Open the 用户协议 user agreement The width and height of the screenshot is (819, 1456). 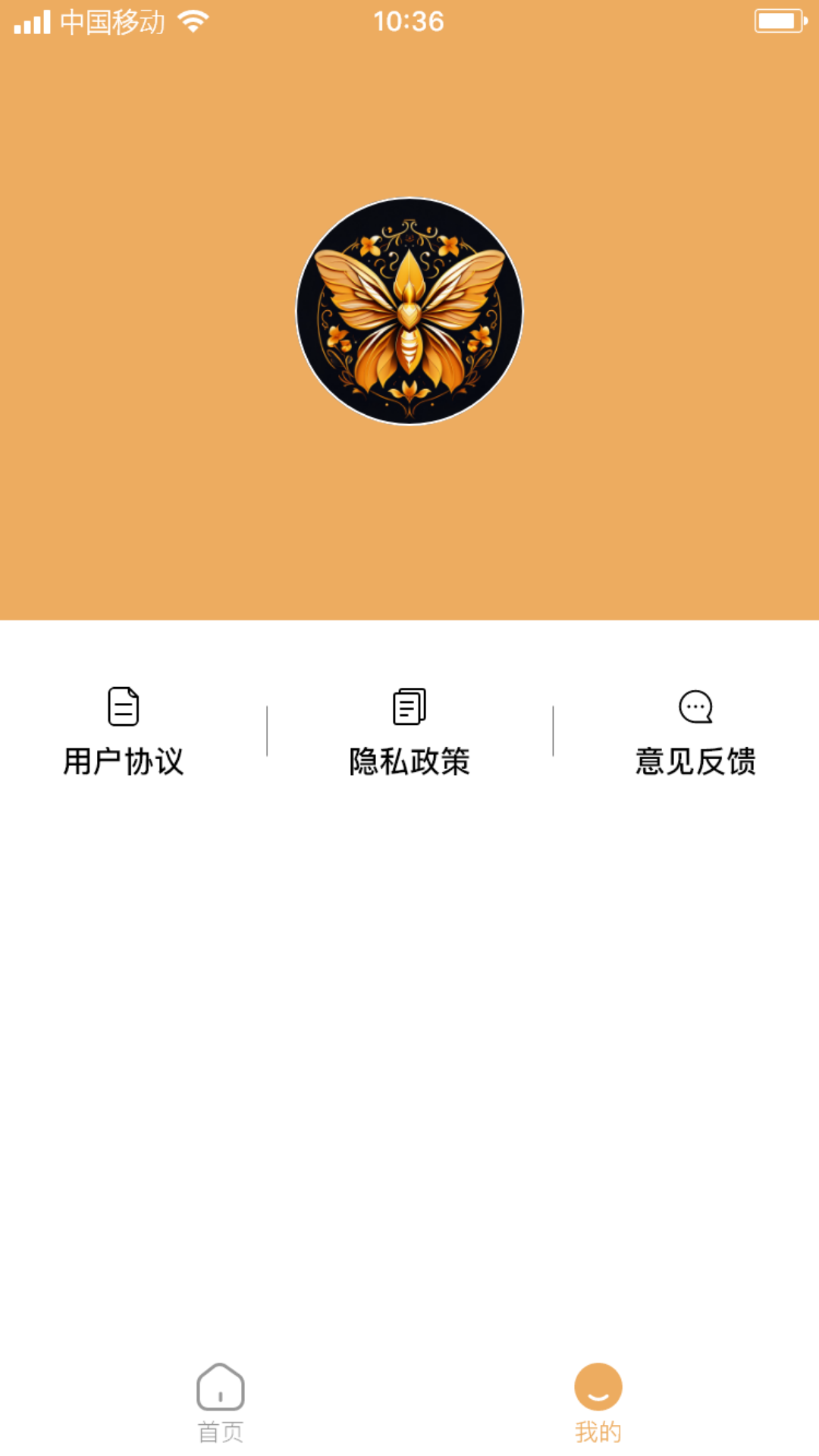[x=124, y=731]
